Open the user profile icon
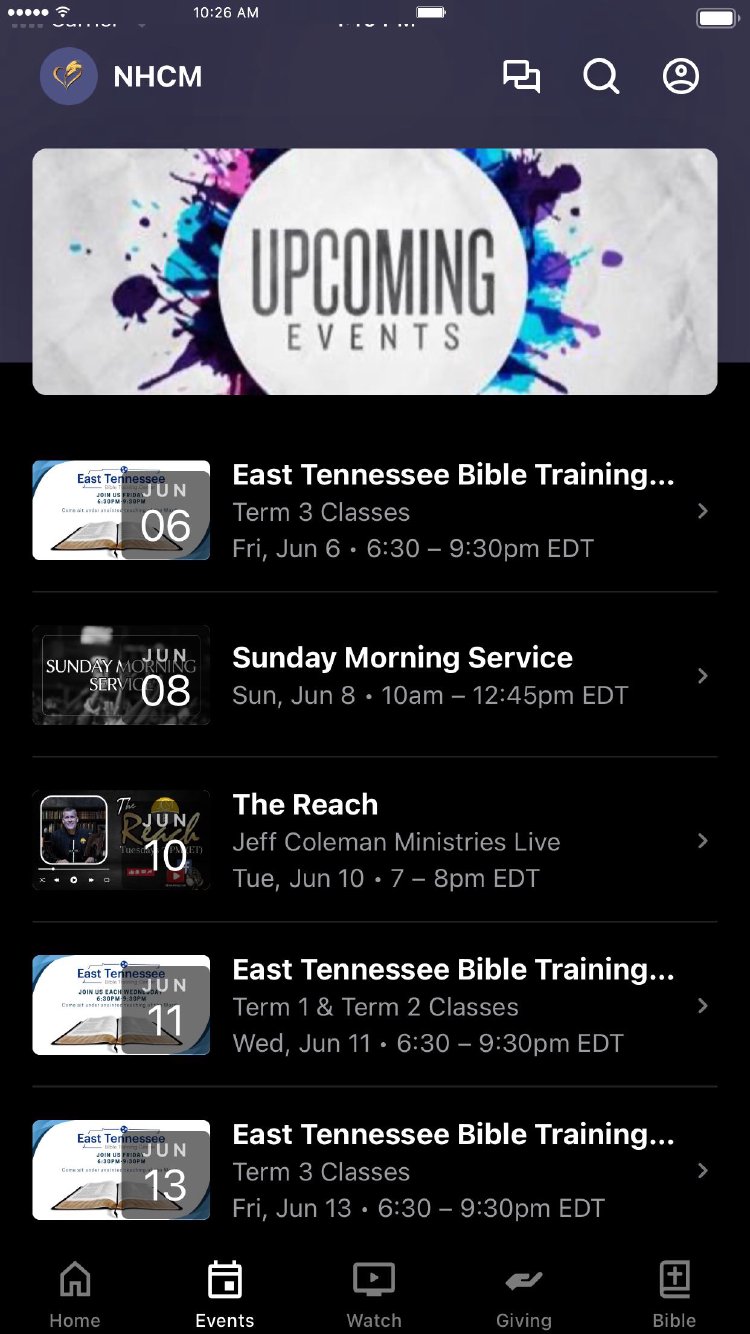 click(x=681, y=77)
